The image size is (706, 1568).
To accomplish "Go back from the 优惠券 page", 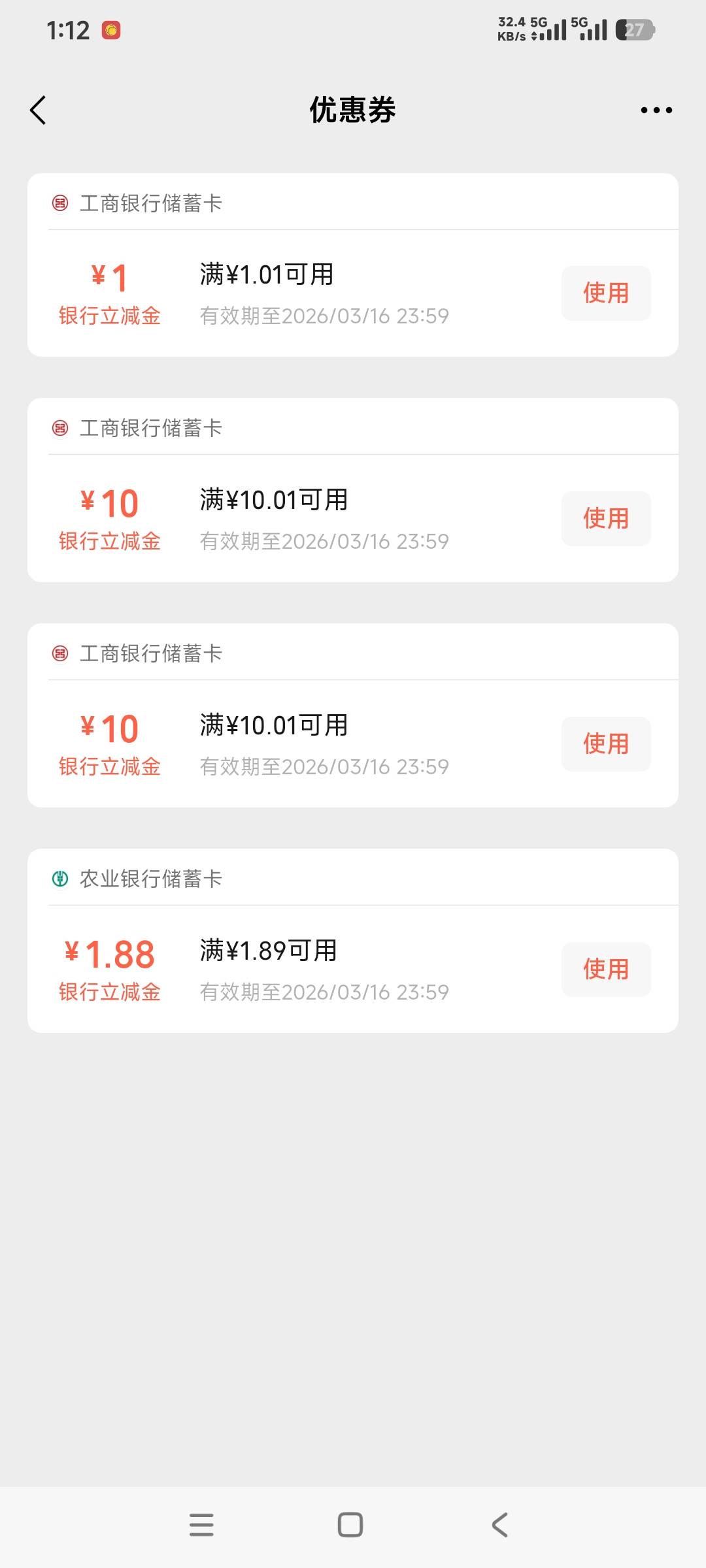I will click(38, 110).
